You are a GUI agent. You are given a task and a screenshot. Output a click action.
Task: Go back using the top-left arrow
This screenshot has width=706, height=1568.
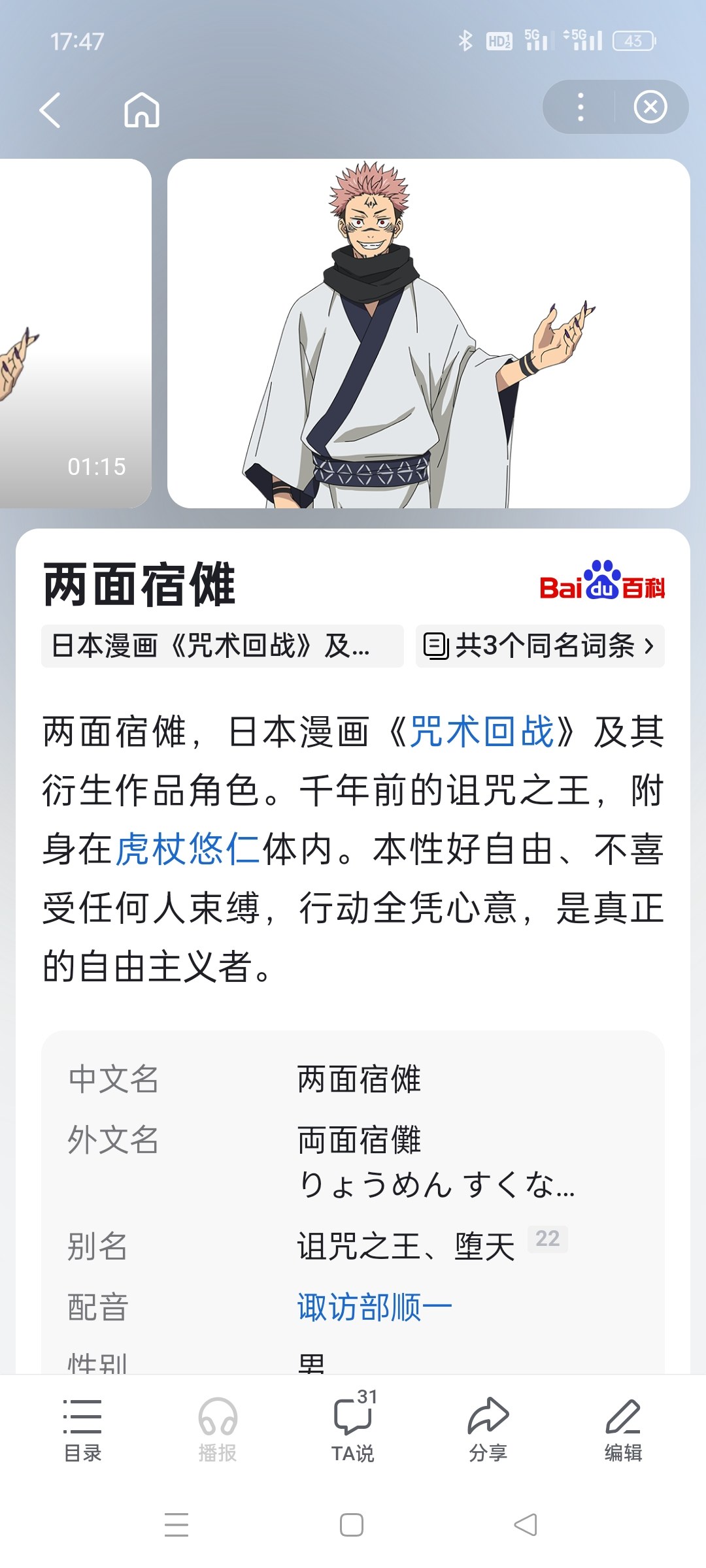50,110
